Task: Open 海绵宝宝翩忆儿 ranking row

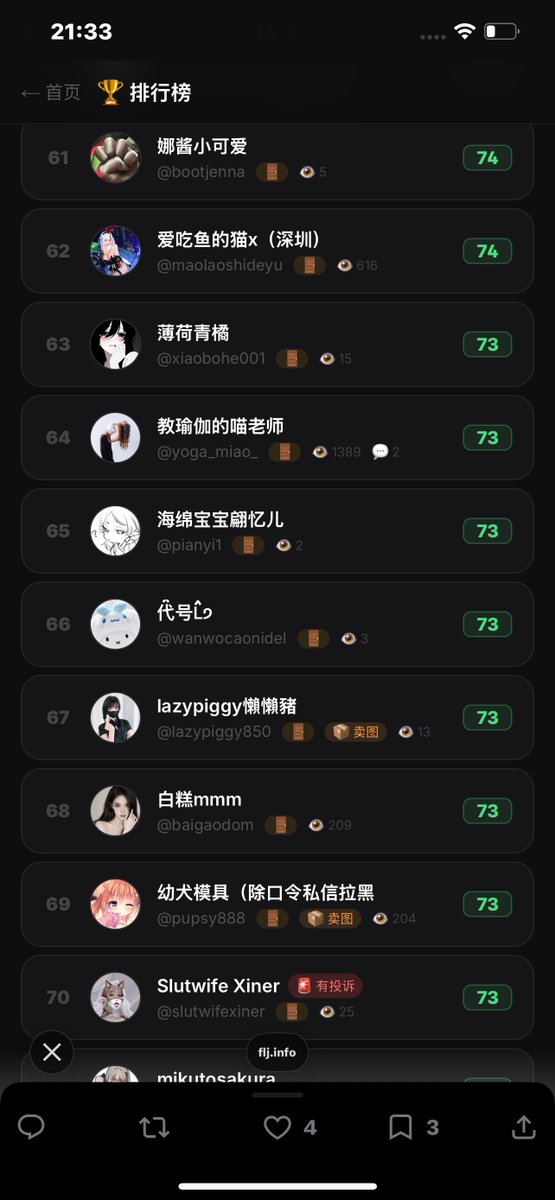Action: (x=277, y=531)
